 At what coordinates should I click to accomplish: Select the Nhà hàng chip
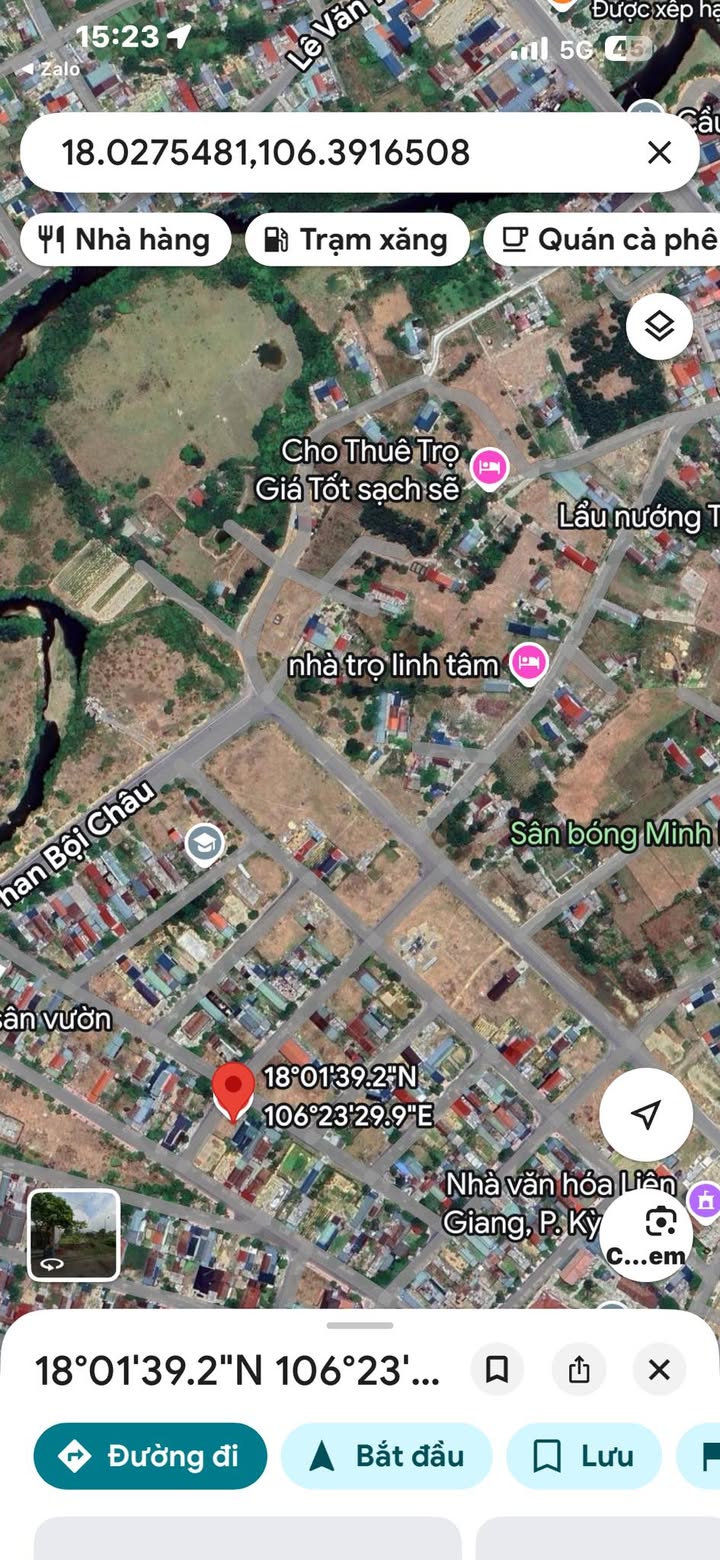coord(125,240)
